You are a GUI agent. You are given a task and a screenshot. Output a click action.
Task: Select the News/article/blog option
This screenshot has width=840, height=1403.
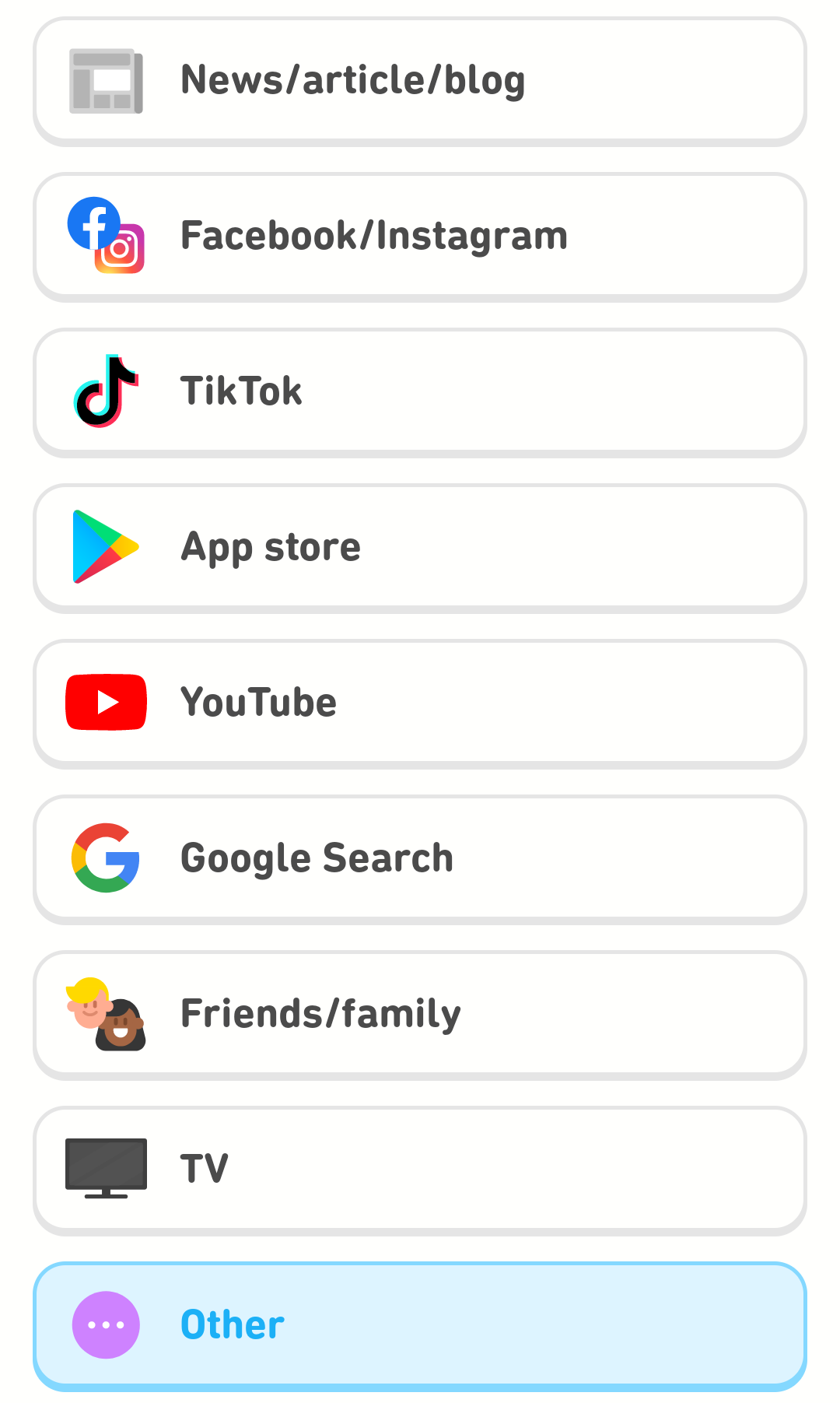point(420,80)
